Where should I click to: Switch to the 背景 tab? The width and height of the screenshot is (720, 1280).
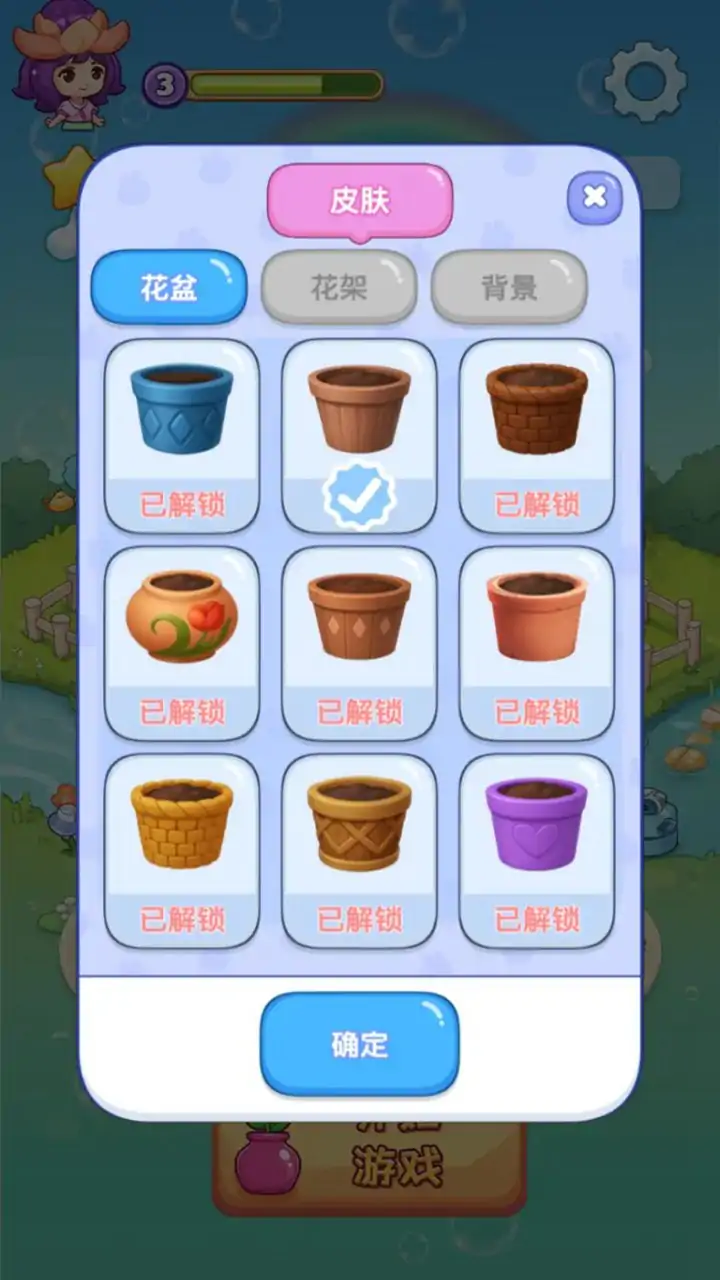pos(509,288)
